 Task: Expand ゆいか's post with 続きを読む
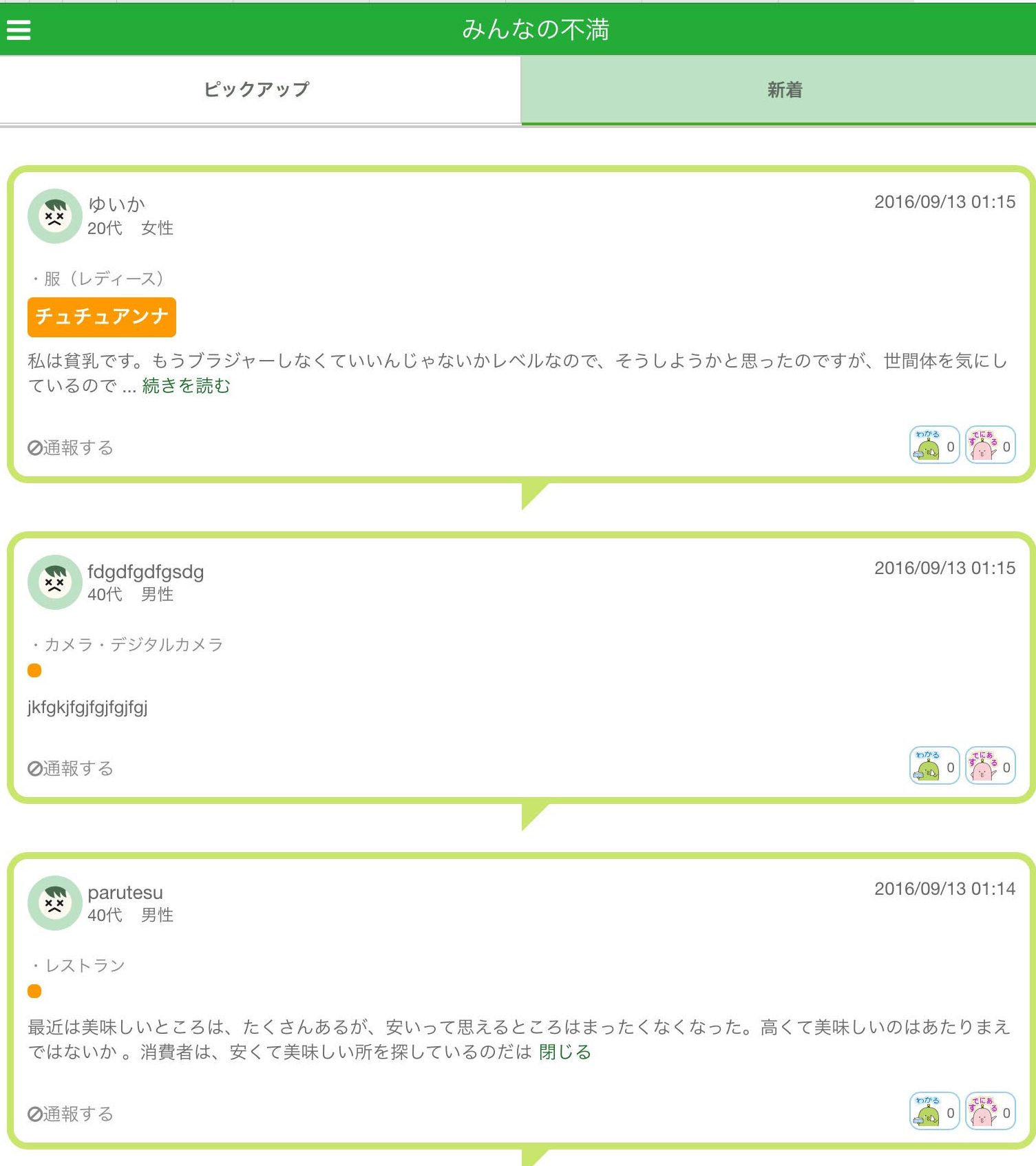pos(186,385)
